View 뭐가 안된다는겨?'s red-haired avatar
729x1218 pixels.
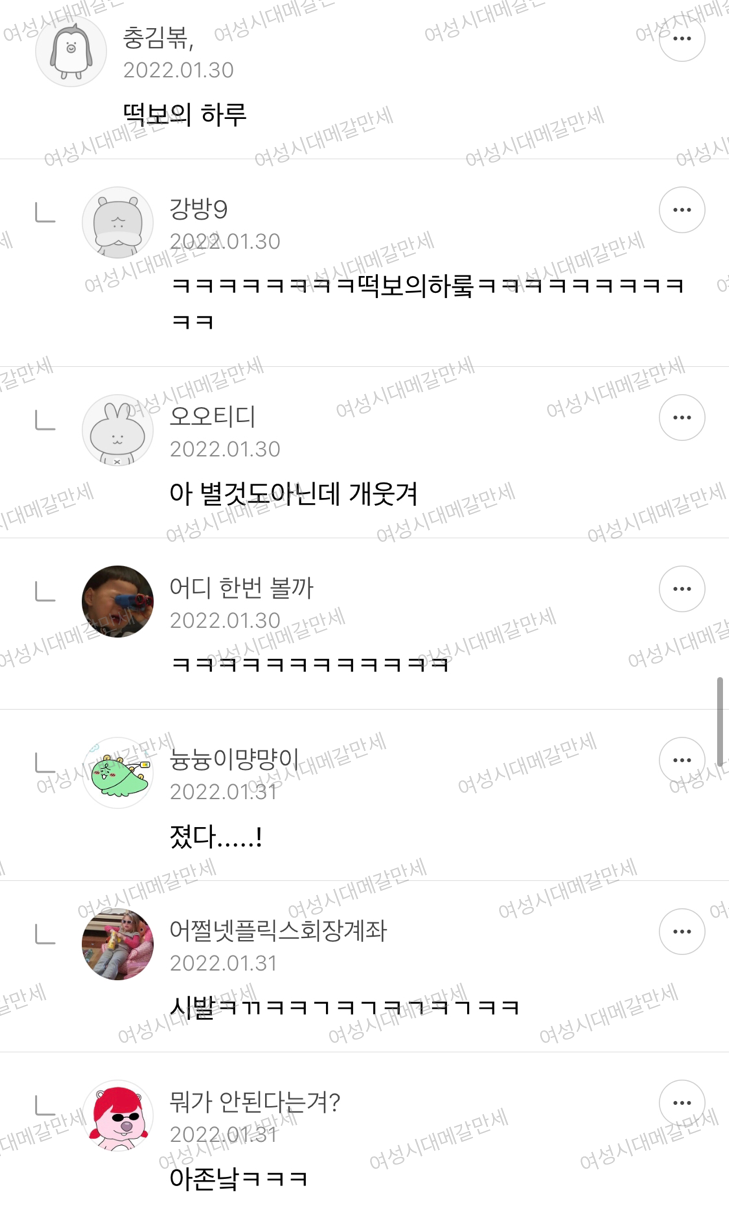117,1115
